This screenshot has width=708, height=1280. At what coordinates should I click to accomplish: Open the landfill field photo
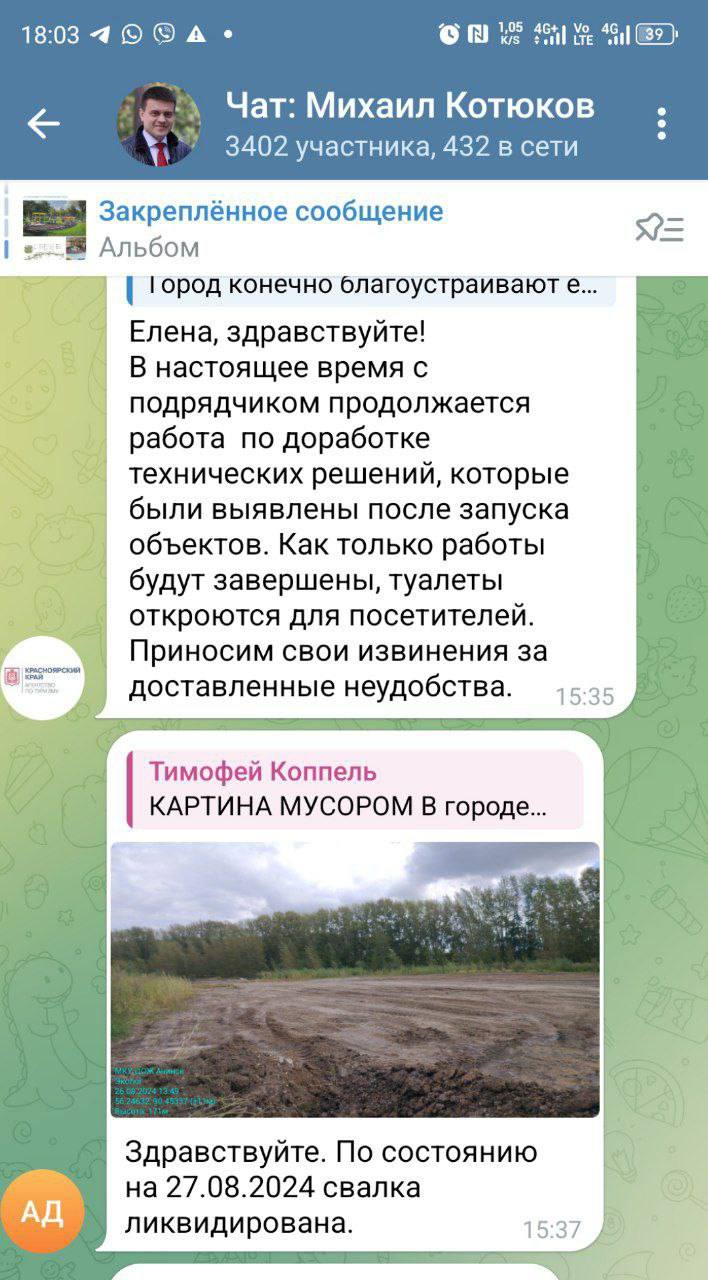click(x=355, y=979)
